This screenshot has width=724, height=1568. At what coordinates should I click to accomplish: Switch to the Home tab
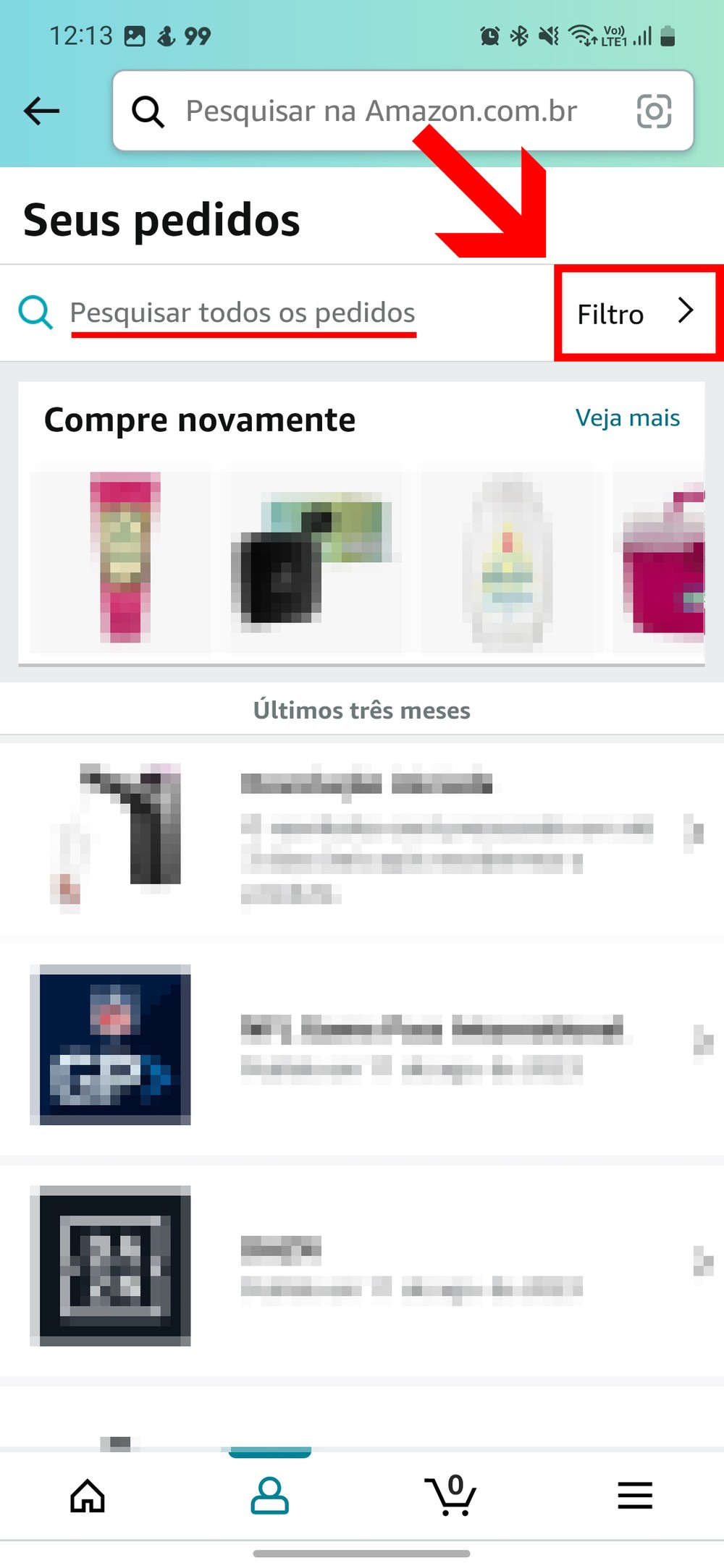[x=88, y=1496]
